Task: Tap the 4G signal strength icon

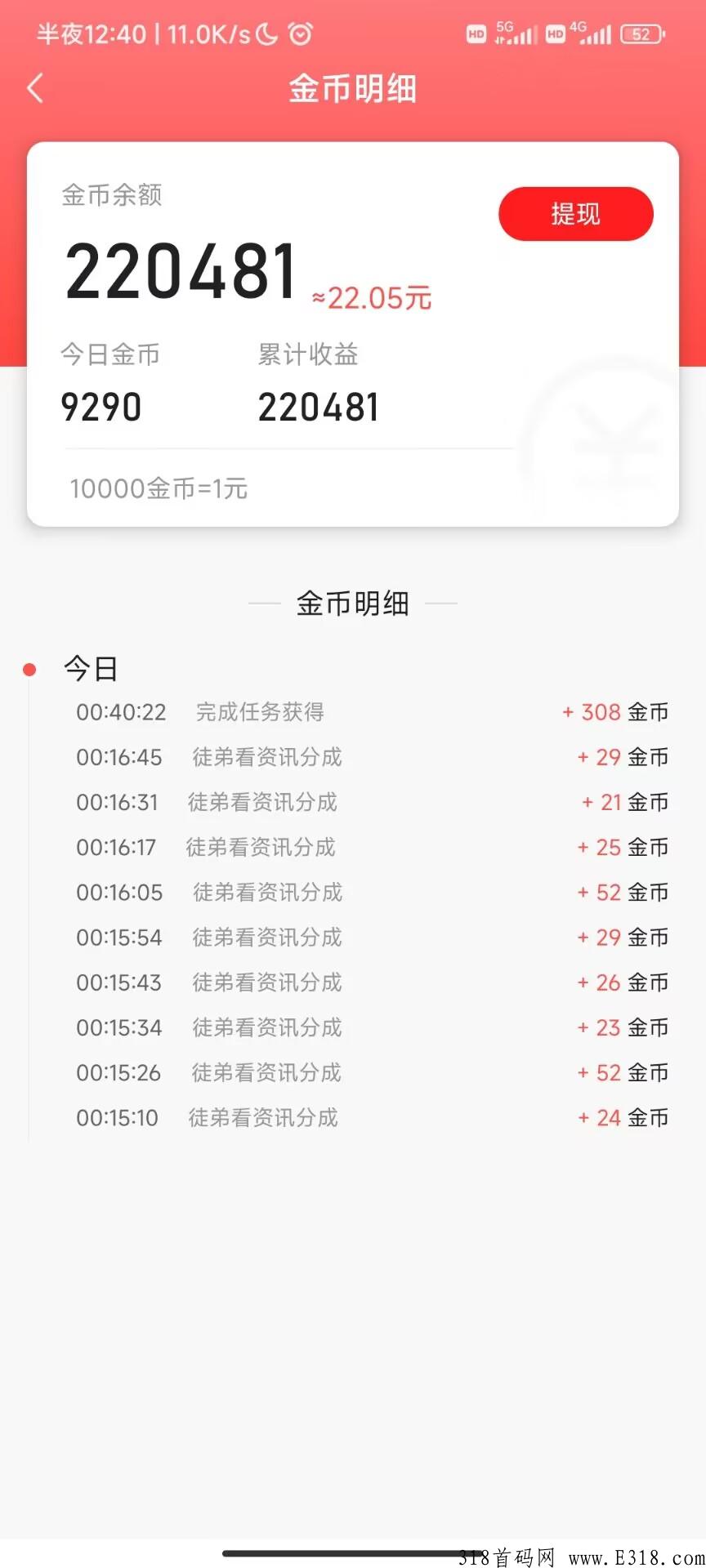Action: click(x=594, y=33)
